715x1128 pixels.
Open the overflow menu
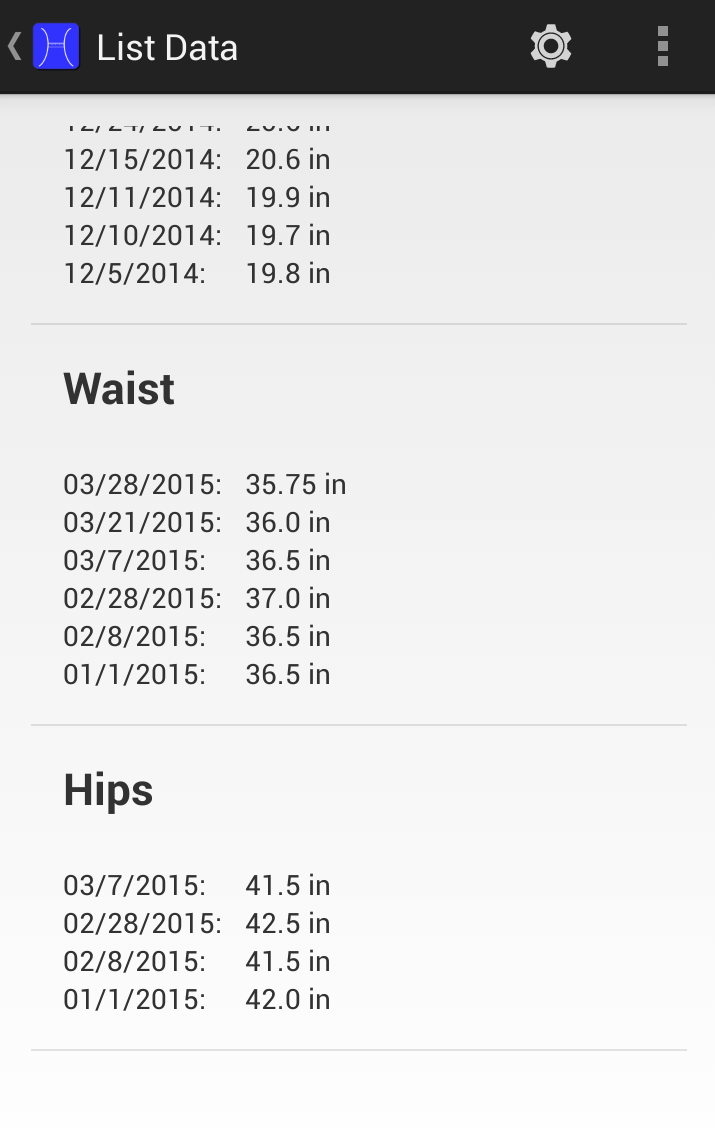pyautogui.click(x=662, y=47)
